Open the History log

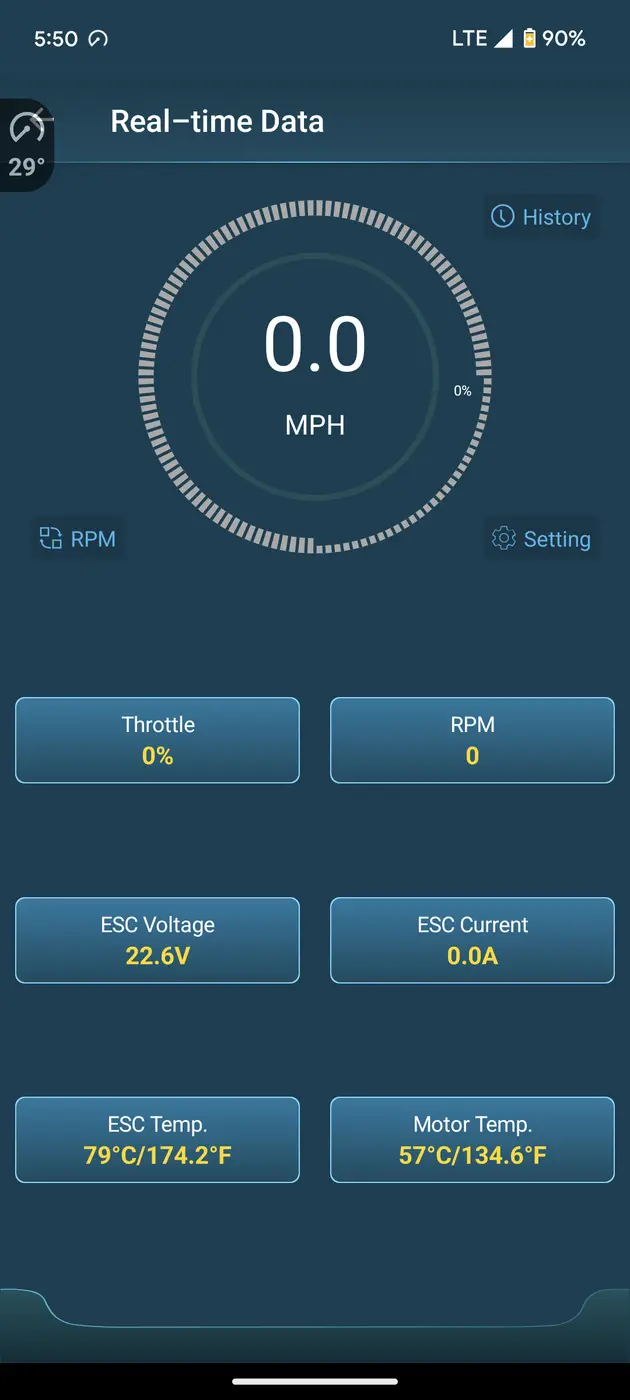pos(542,217)
